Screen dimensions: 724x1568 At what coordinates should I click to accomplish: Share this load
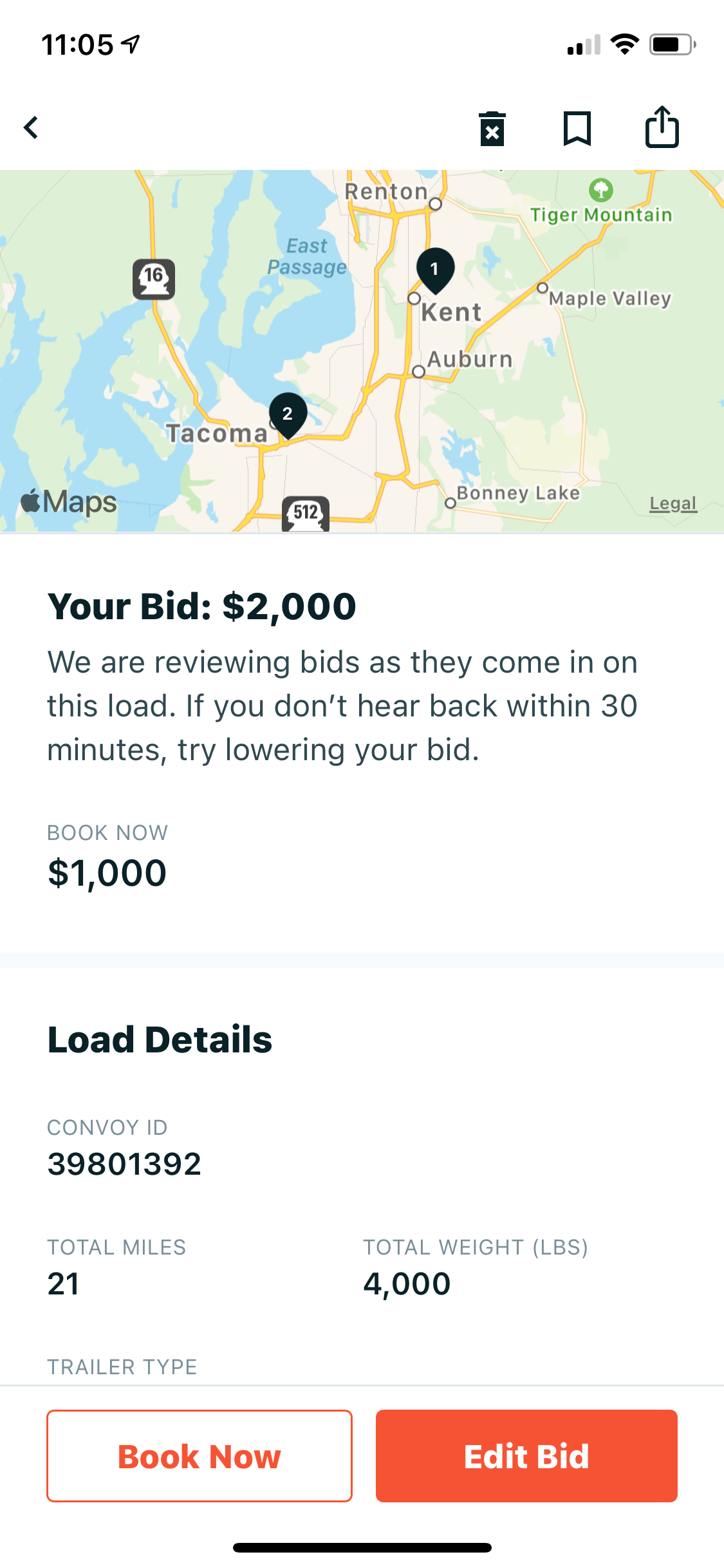coord(662,127)
